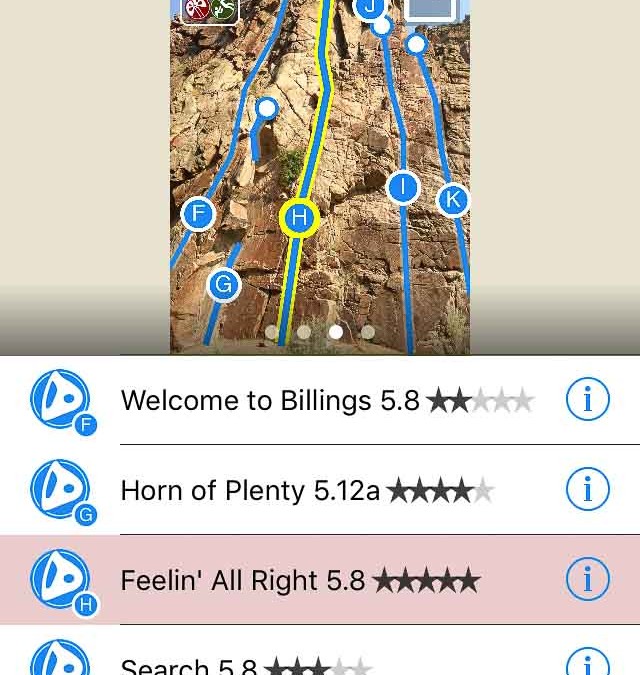The width and height of the screenshot is (640, 675).
Task: Show info for Feelin' All Right
Action: coord(588,580)
